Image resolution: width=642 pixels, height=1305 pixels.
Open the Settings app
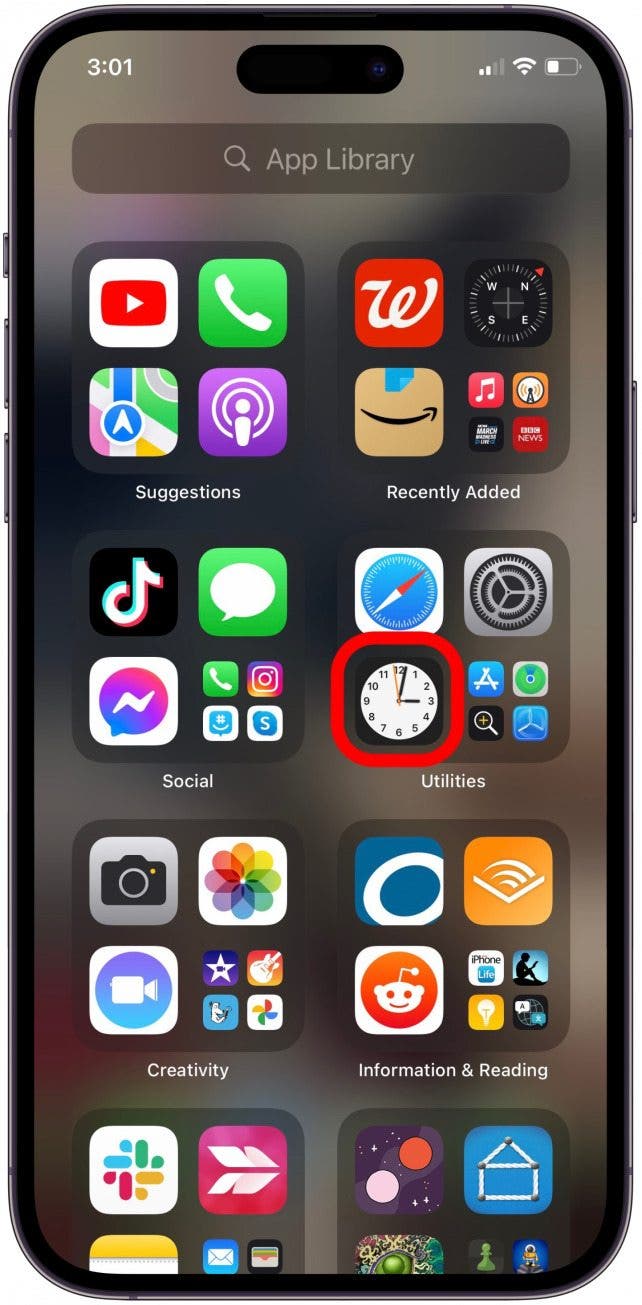point(508,592)
